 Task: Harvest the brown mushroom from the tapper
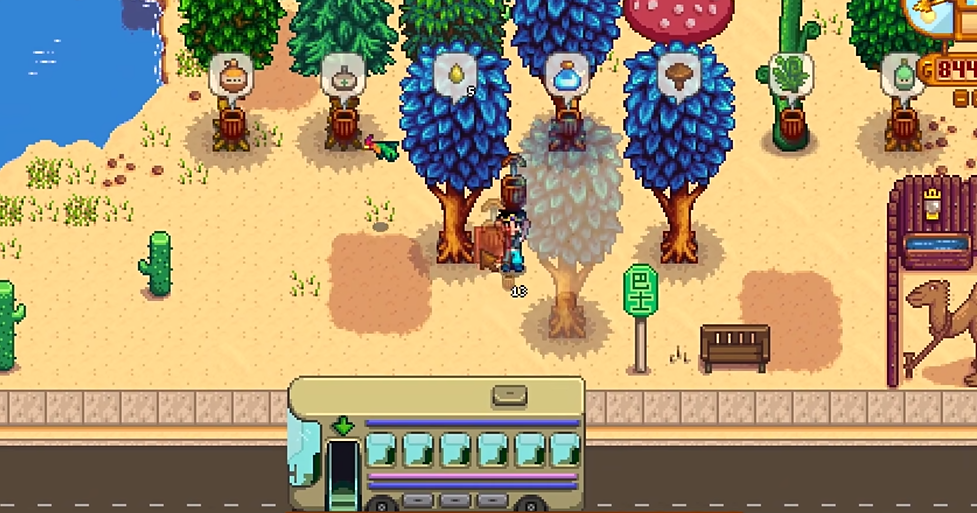(679, 75)
